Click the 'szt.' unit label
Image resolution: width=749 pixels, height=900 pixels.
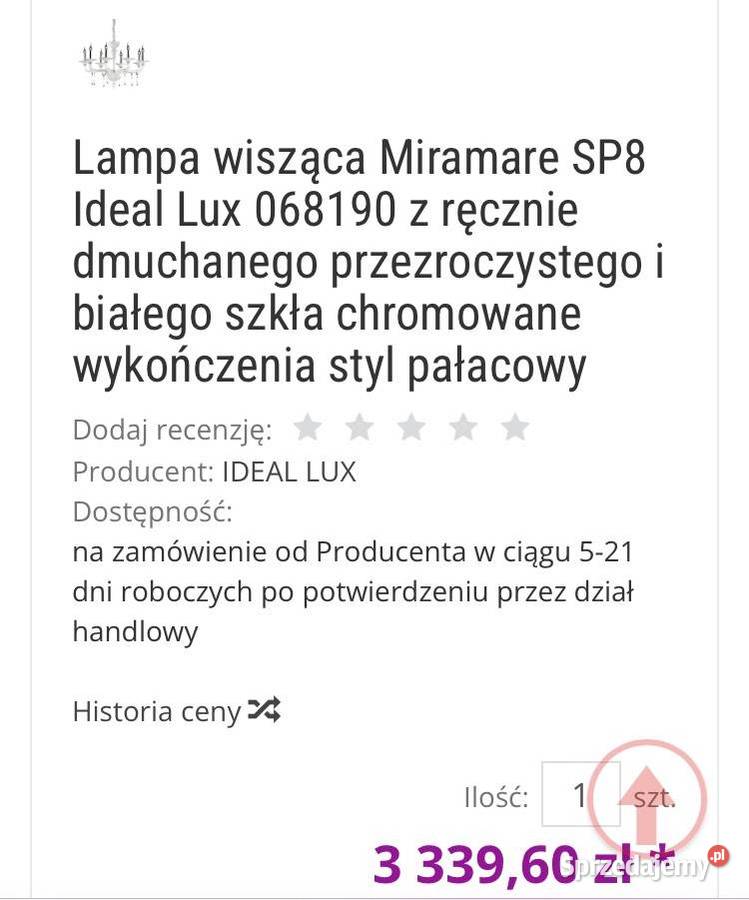(x=655, y=796)
